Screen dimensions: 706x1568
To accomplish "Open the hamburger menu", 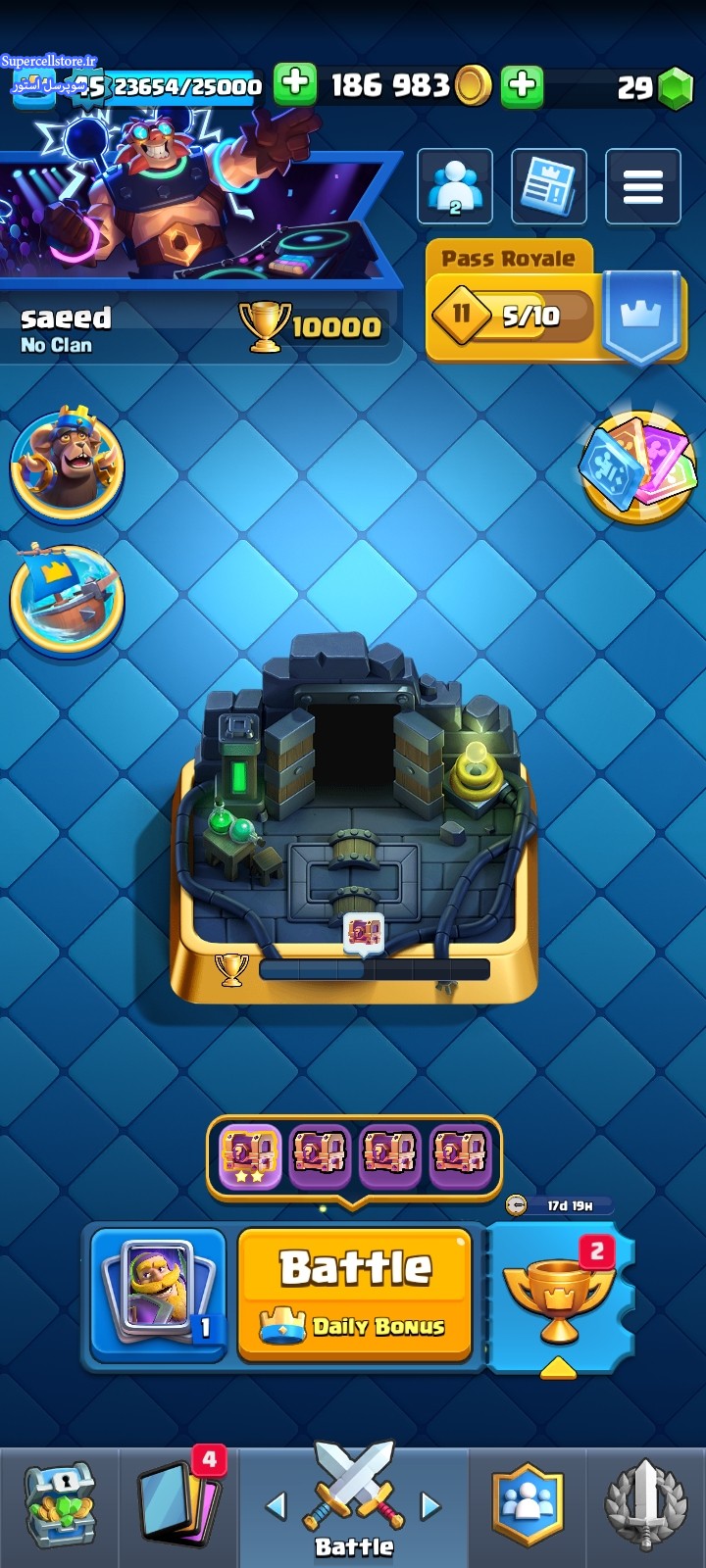I will click(x=642, y=186).
